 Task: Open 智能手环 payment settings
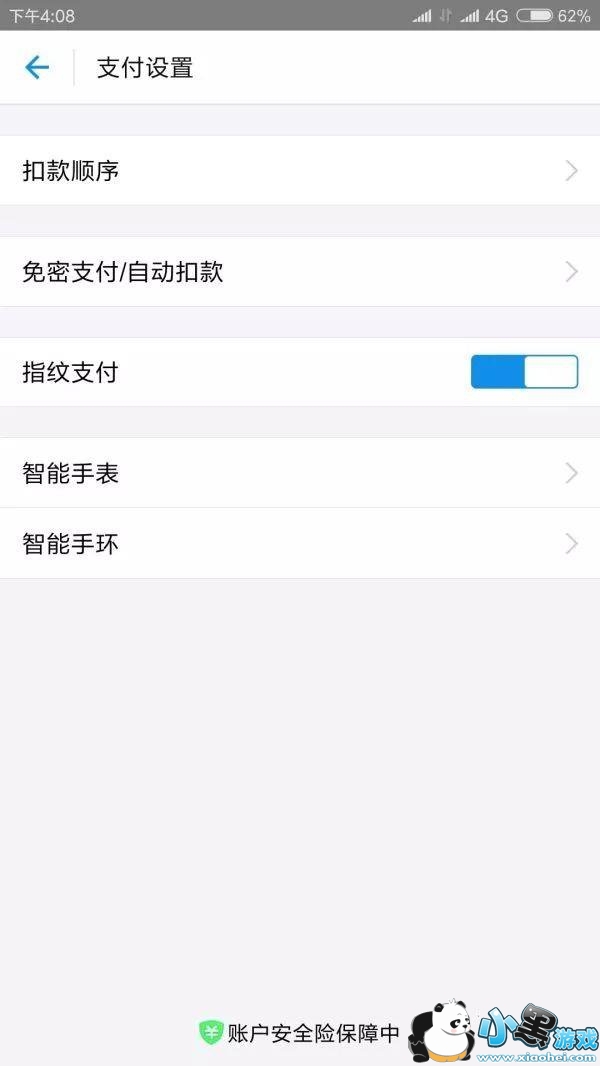pos(300,544)
